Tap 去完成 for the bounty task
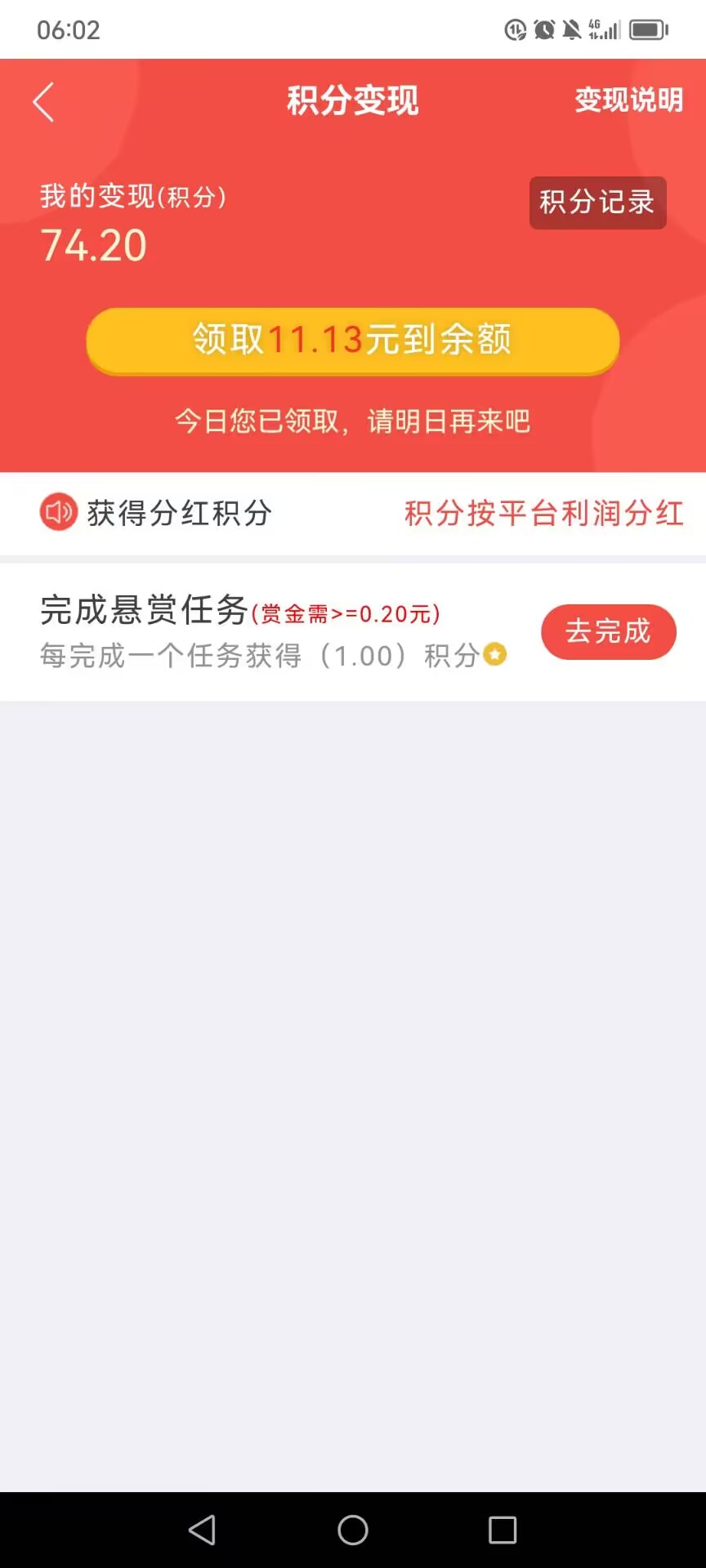Image resolution: width=706 pixels, height=1568 pixels. point(609,631)
